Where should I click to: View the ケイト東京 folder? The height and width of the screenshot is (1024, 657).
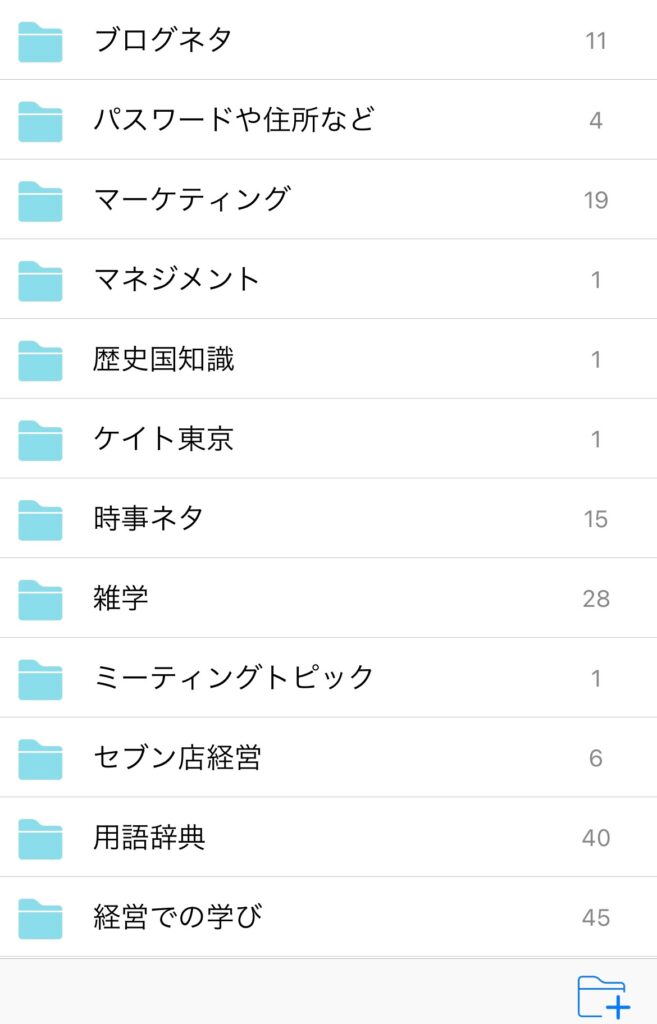tap(163, 439)
